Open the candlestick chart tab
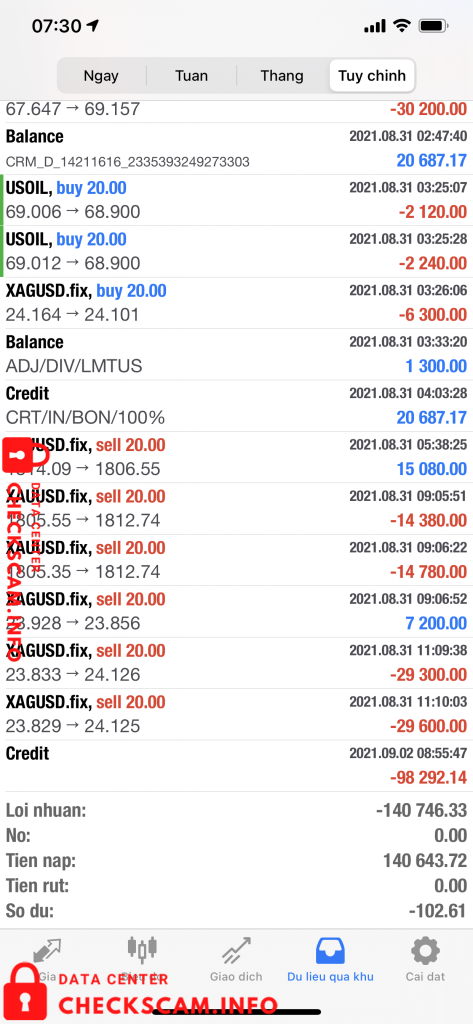 [142, 960]
